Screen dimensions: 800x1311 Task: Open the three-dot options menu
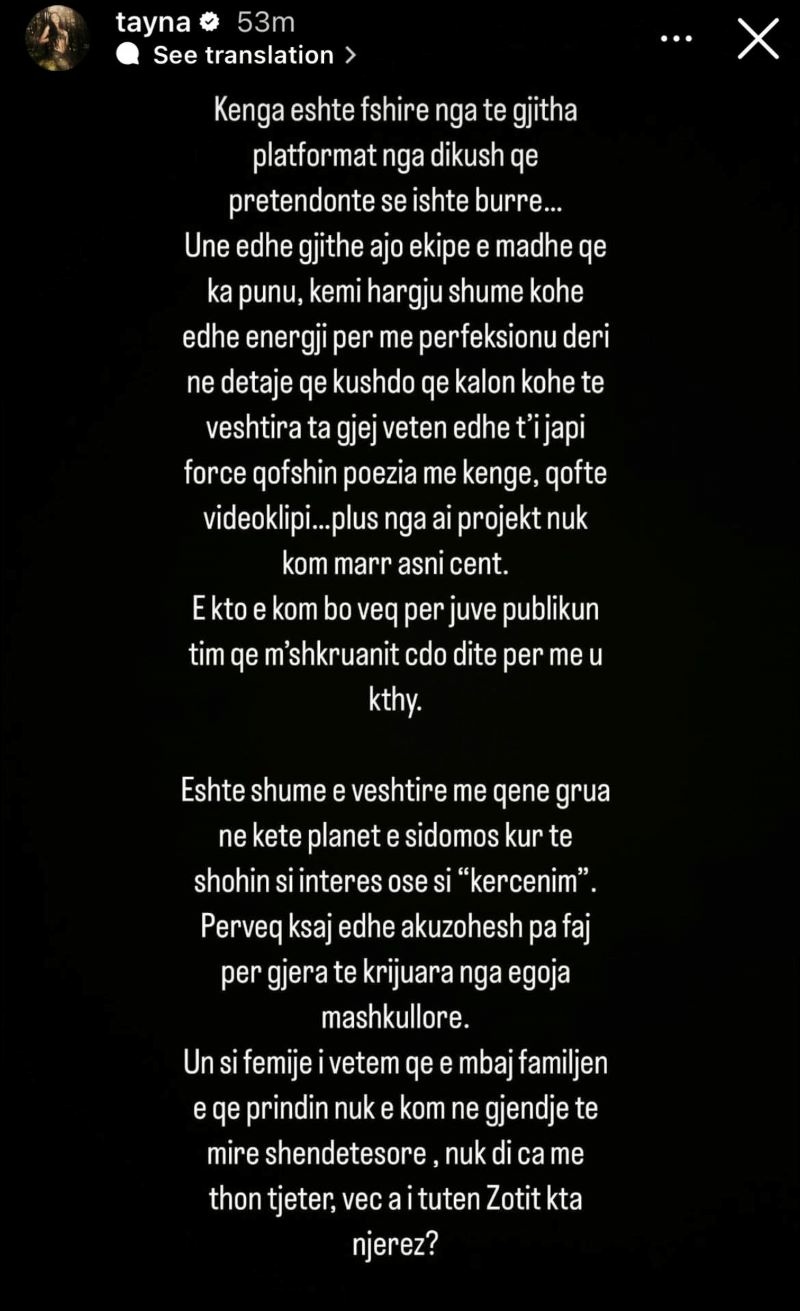point(677,38)
